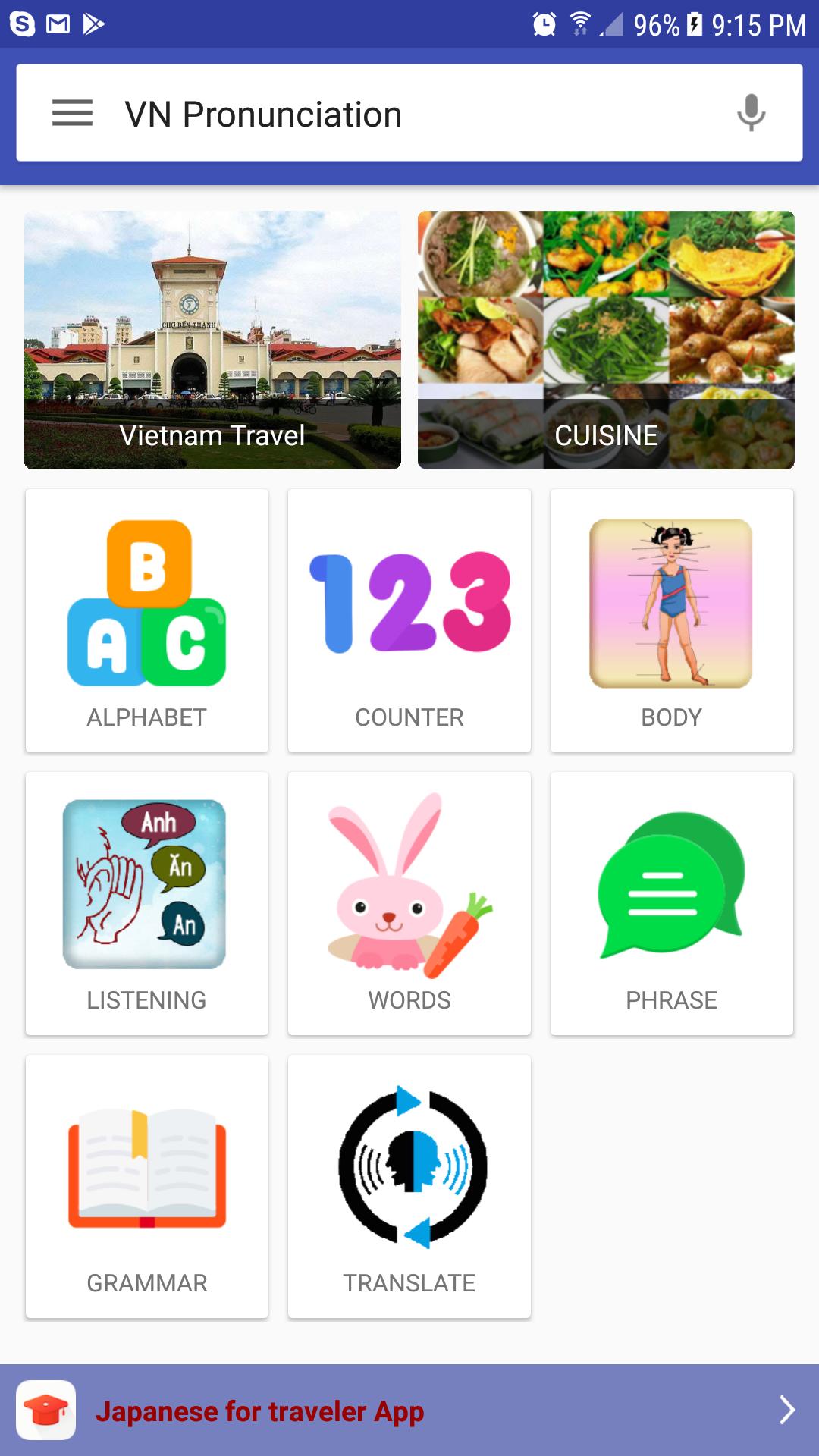The width and height of the screenshot is (819, 1456).
Task: Tap the battery indicator in status bar
Action: [x=695, y=25]
